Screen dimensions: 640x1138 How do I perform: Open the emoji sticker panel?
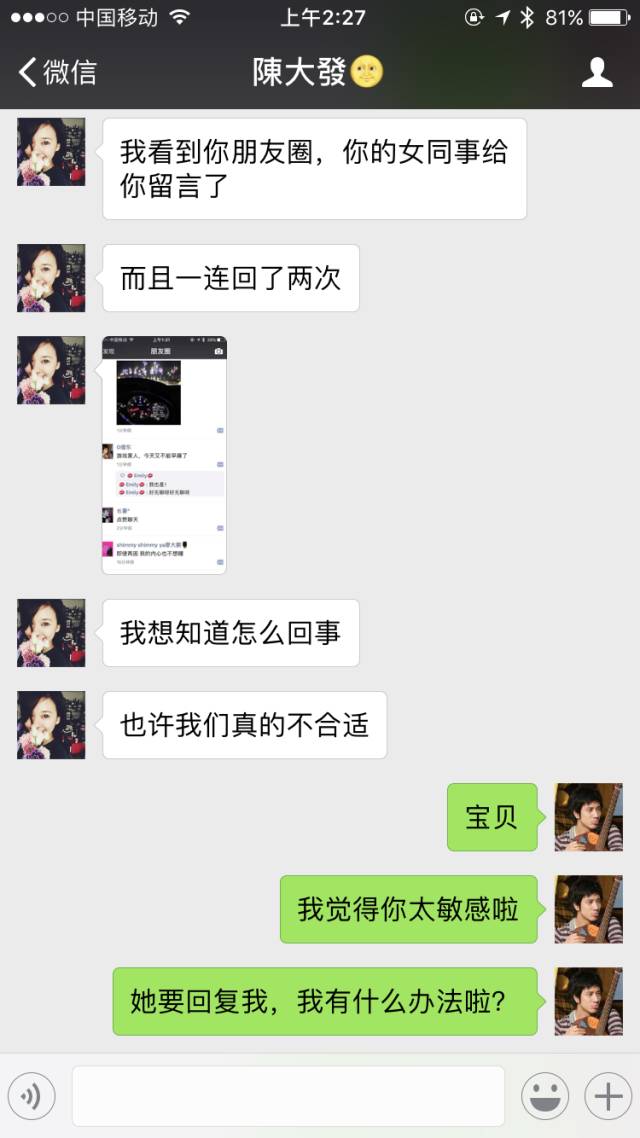[545, 1096]
